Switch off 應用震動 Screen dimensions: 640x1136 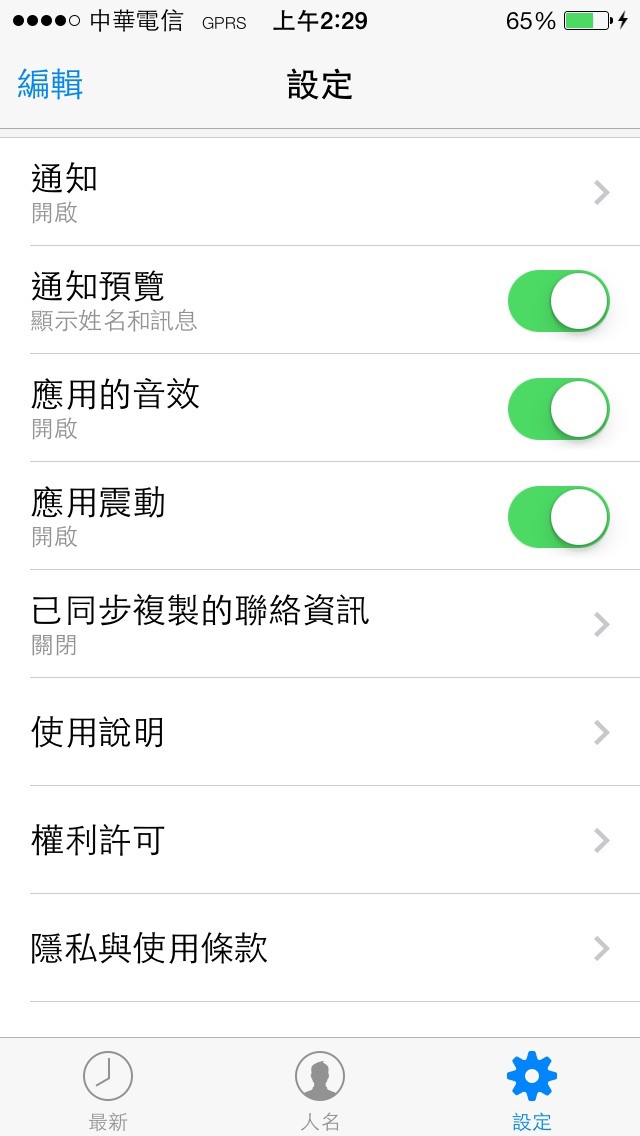coord(558,517)
